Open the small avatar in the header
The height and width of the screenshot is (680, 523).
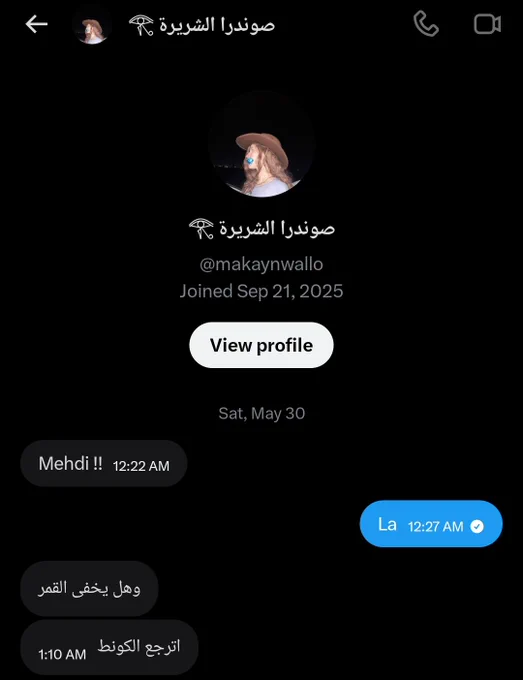pyautogui.click(x=92, y=25)
